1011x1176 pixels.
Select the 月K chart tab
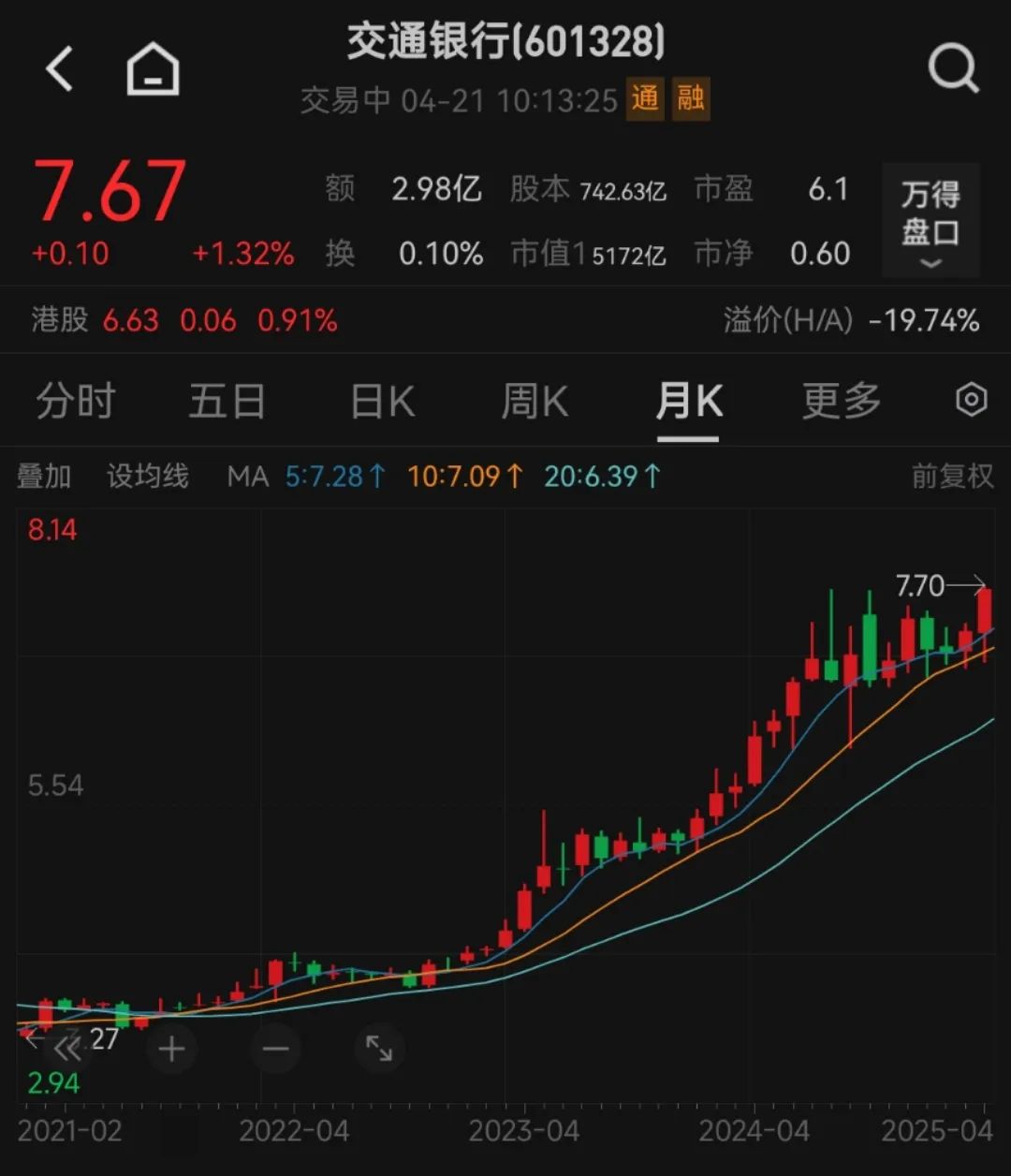point(688,402)
